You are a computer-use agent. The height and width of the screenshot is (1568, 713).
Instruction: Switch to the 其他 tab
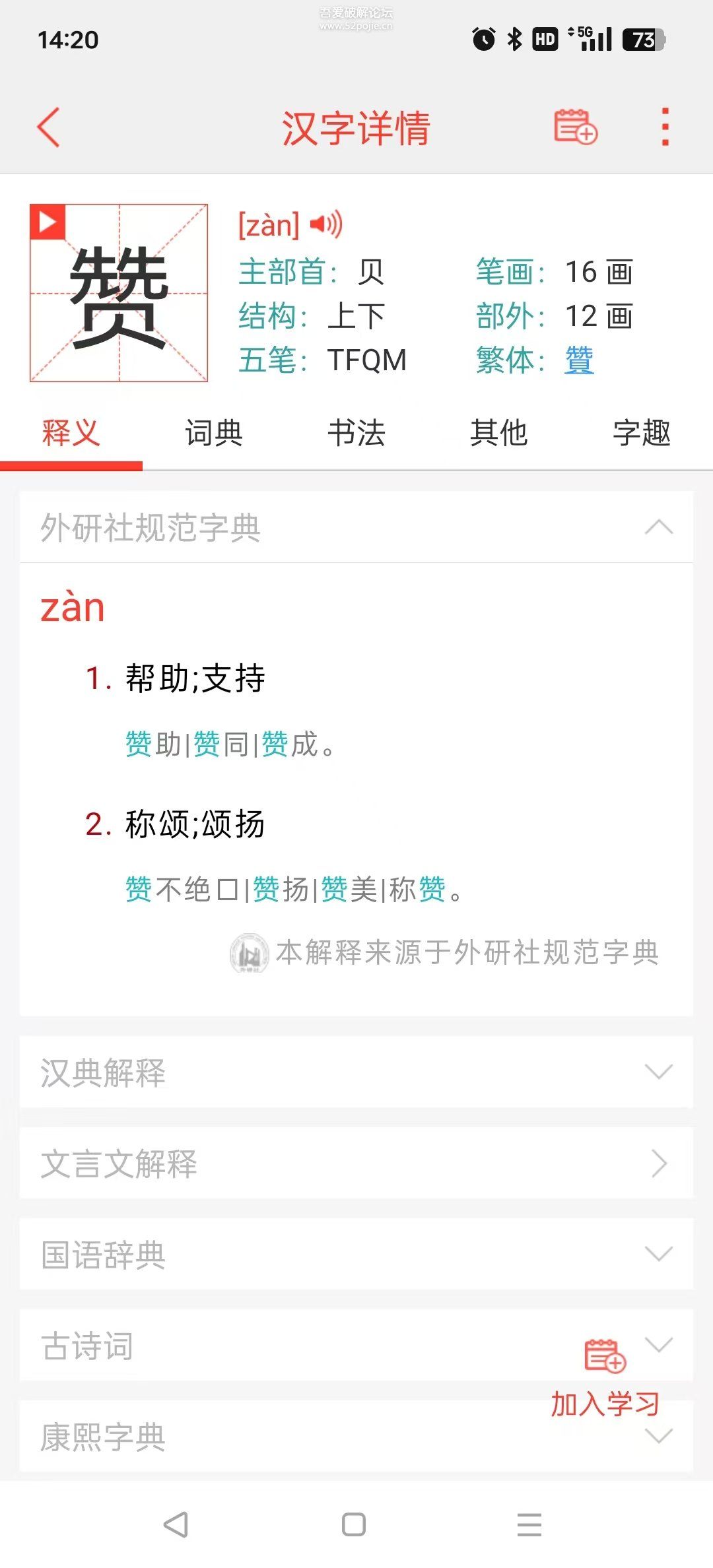click(499, 434)
